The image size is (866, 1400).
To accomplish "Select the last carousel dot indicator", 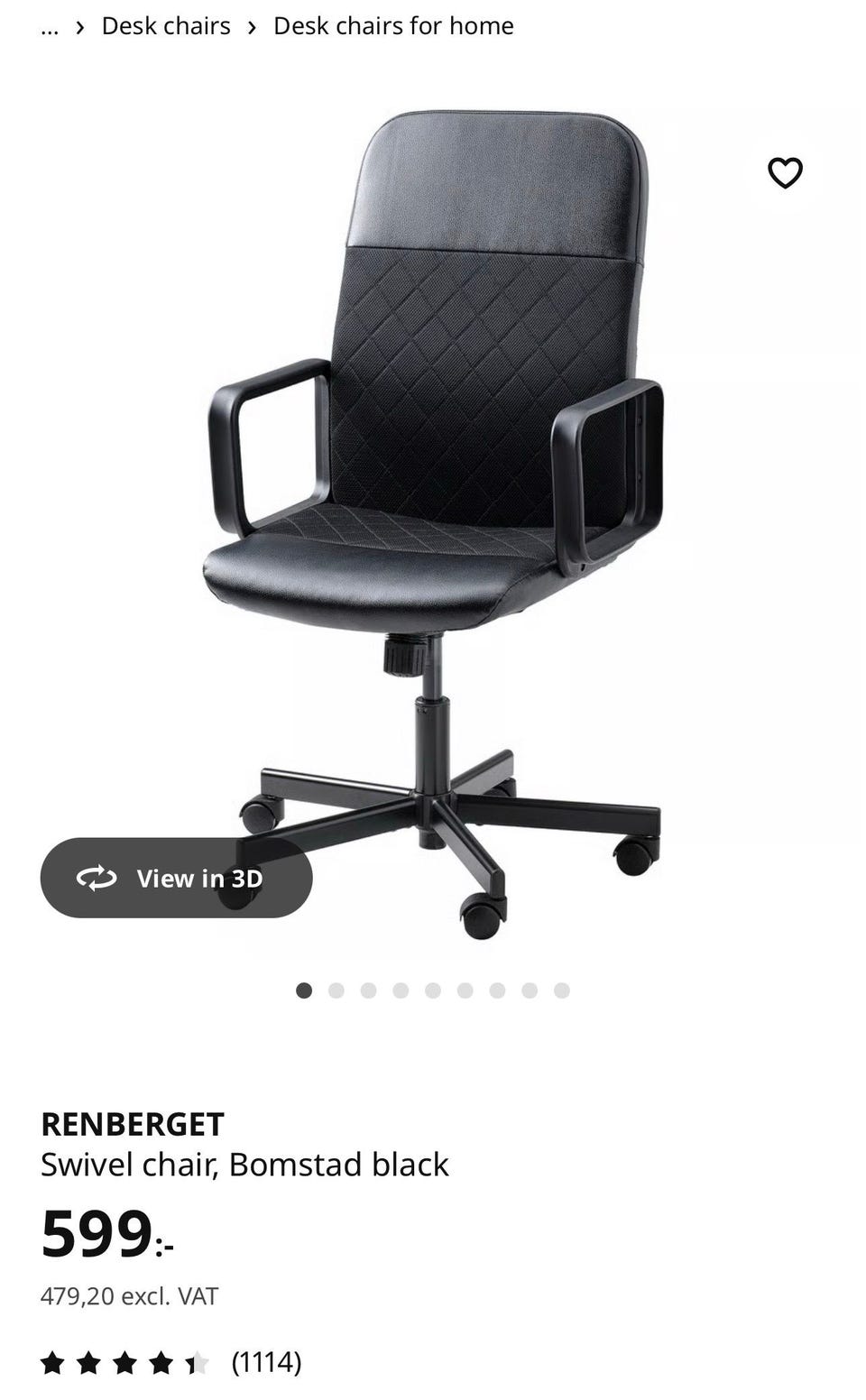I will [561, 990].
